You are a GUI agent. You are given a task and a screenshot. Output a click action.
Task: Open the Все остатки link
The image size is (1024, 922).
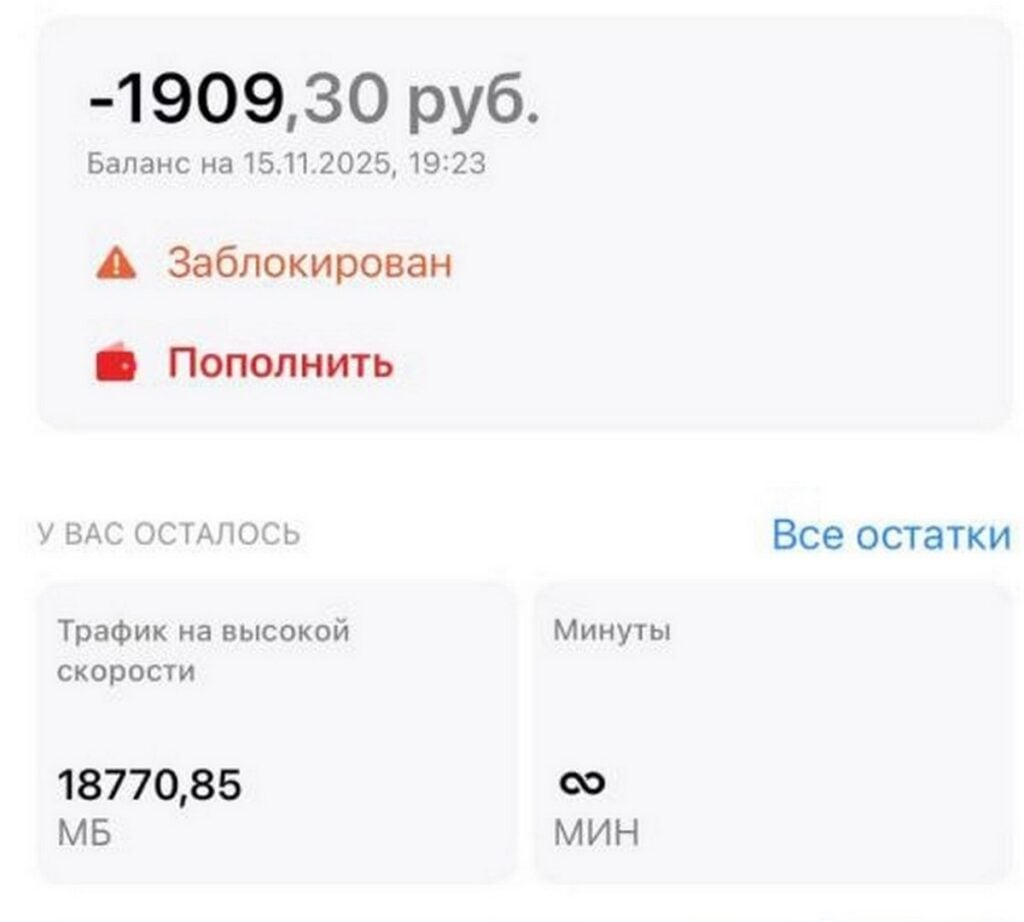[890, 536]
